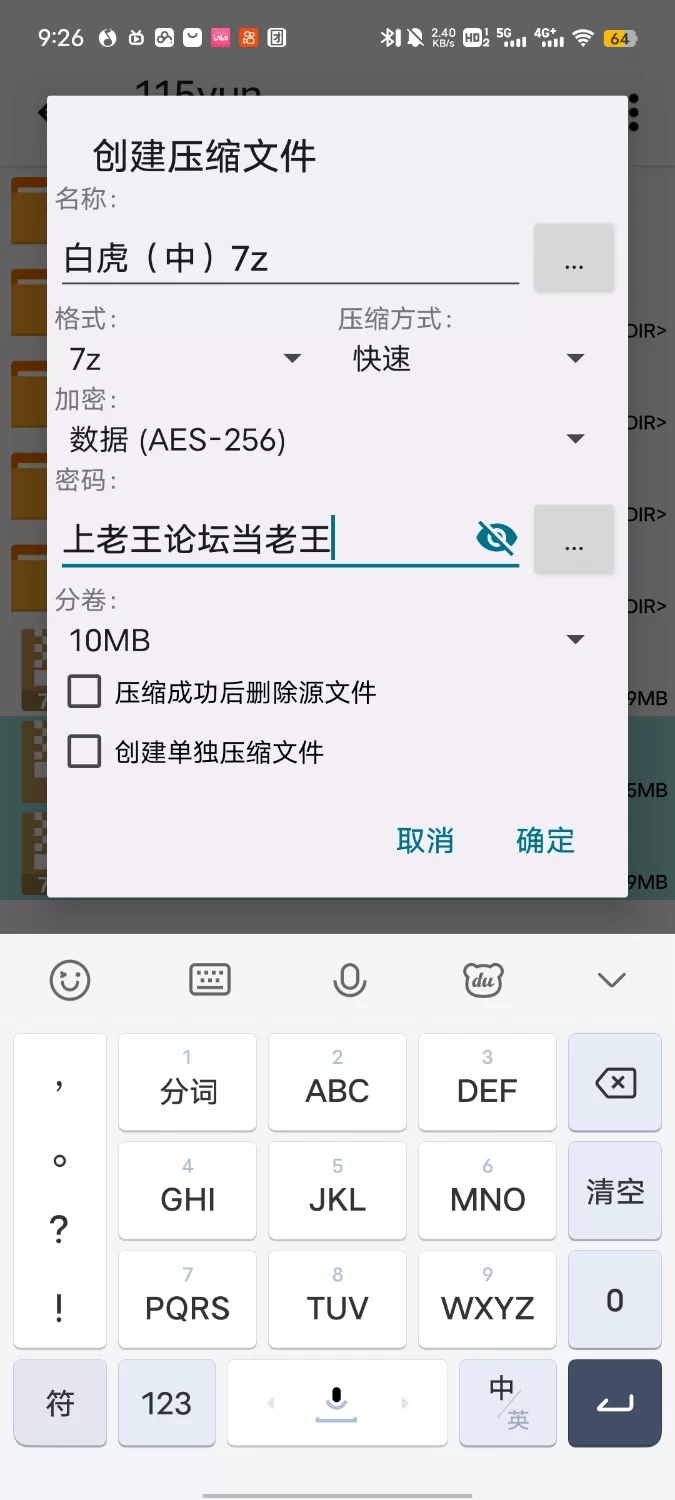Switch keyboard language with the 中/英 key
Image resolution: width=675 pixels, height=1500 pixels.
coord(508,1402)
